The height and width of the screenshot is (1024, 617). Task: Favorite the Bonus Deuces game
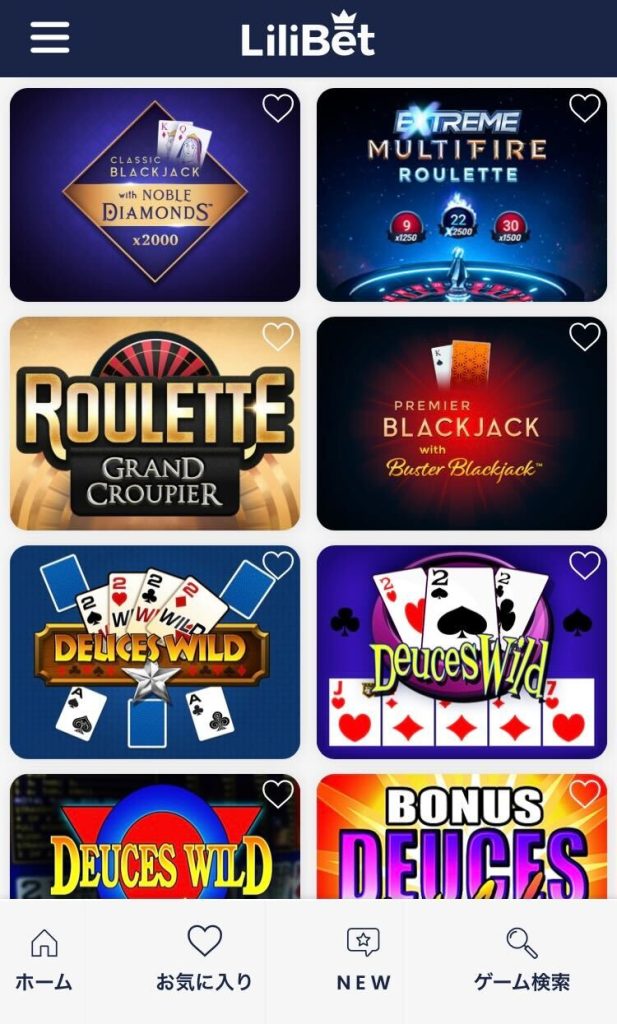click(584, 794)
